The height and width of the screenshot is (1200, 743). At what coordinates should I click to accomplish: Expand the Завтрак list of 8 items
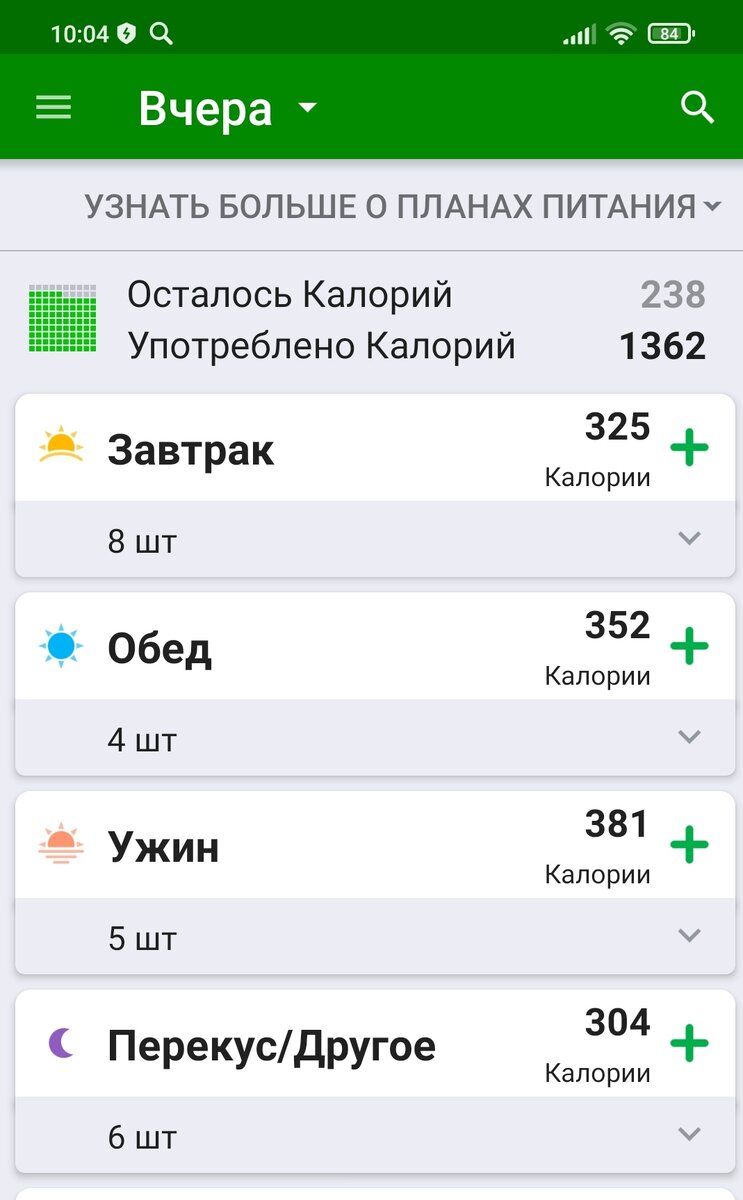[689, 538]
